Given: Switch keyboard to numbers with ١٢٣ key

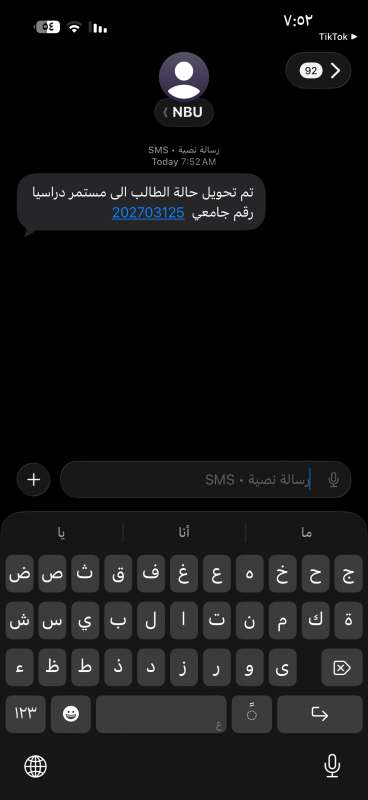Looking at the screenshot, I should (x=26, y=714).
